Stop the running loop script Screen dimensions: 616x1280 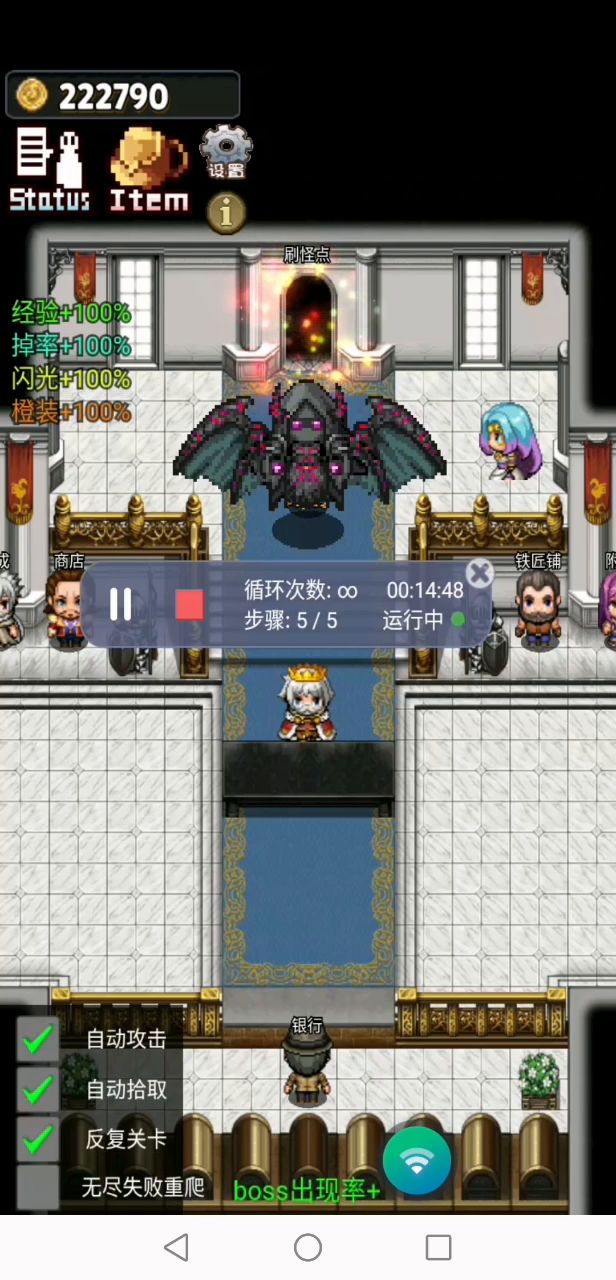(x=189, y=604)
